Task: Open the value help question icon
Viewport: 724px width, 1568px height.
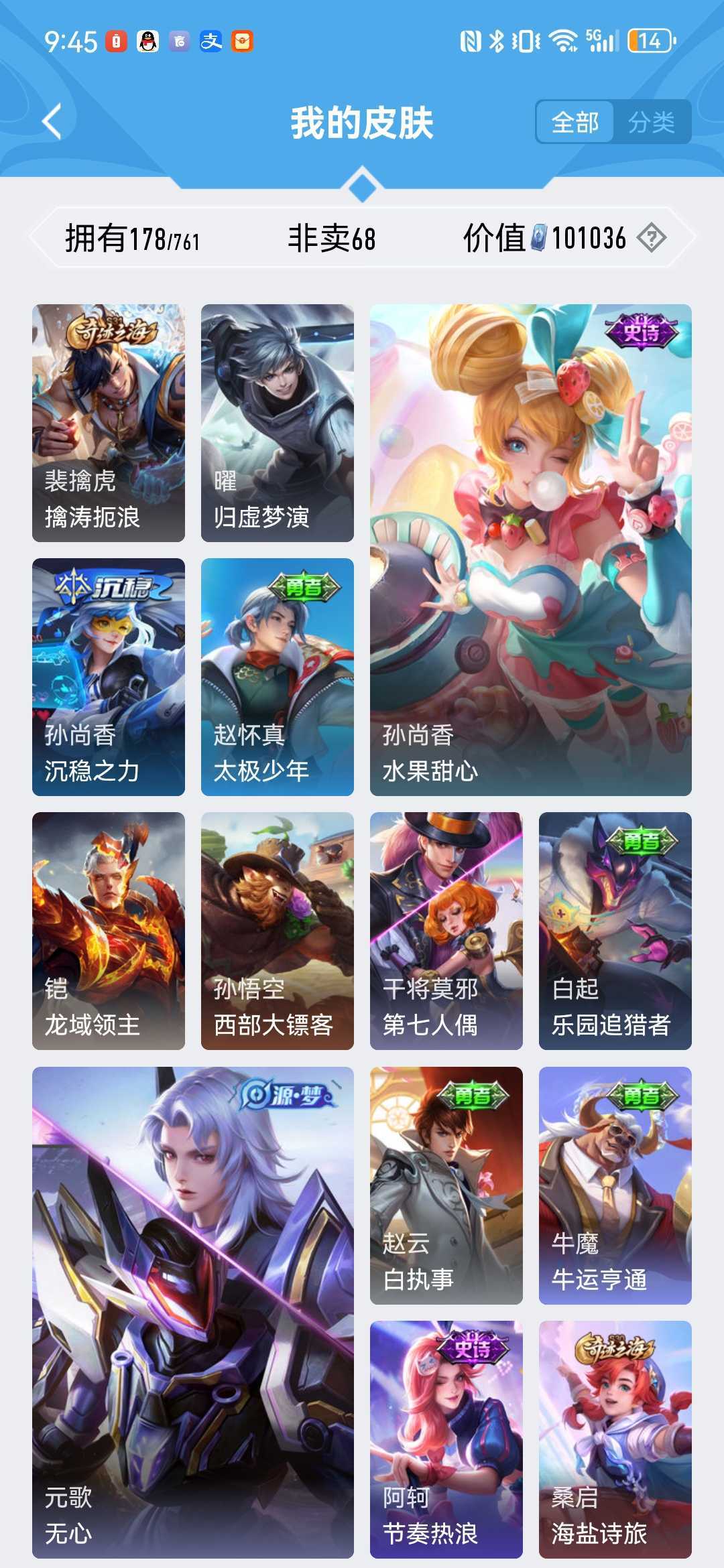Action: [651, 238]
